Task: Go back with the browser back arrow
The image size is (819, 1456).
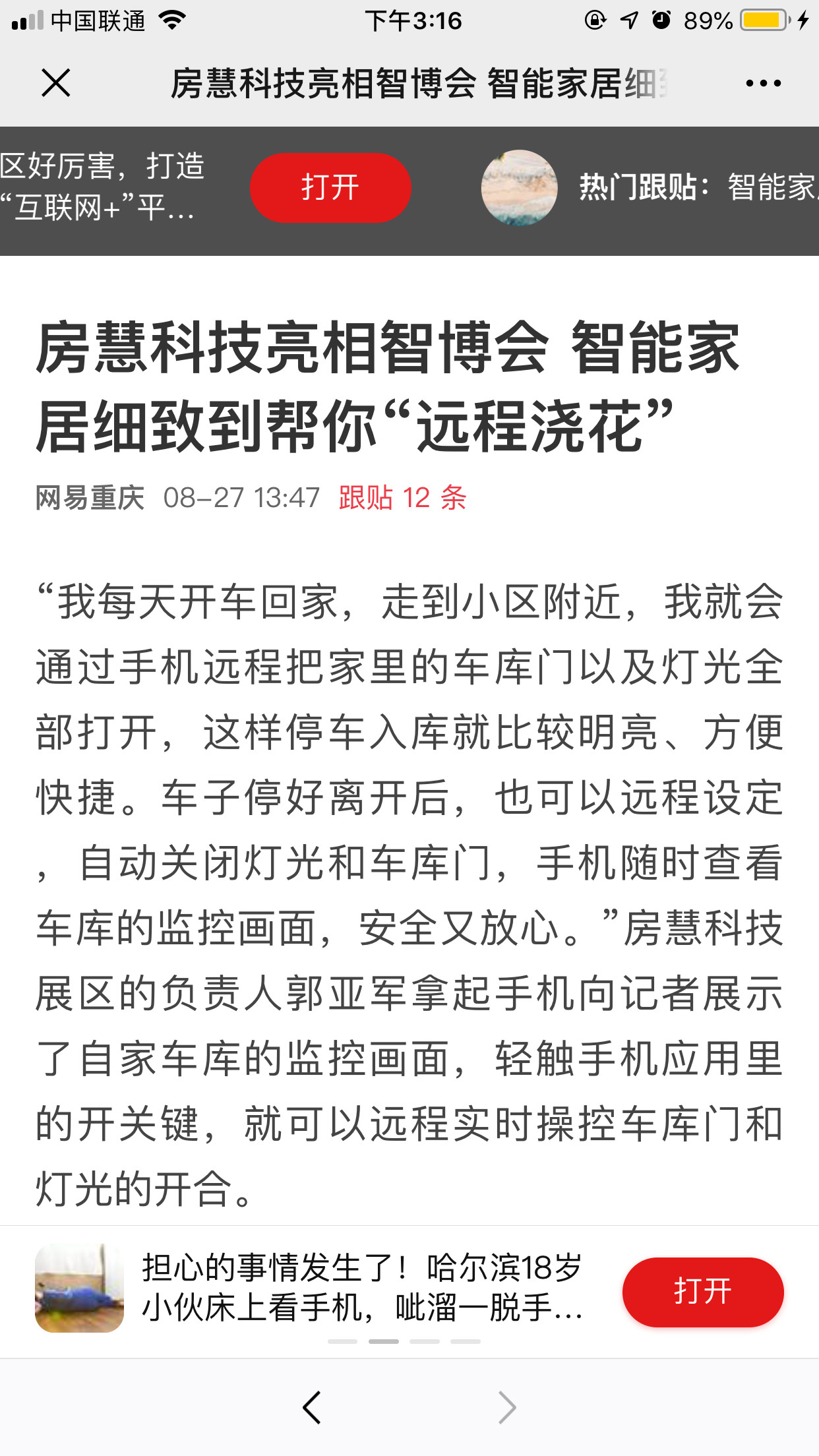Action: [312, 1407]
